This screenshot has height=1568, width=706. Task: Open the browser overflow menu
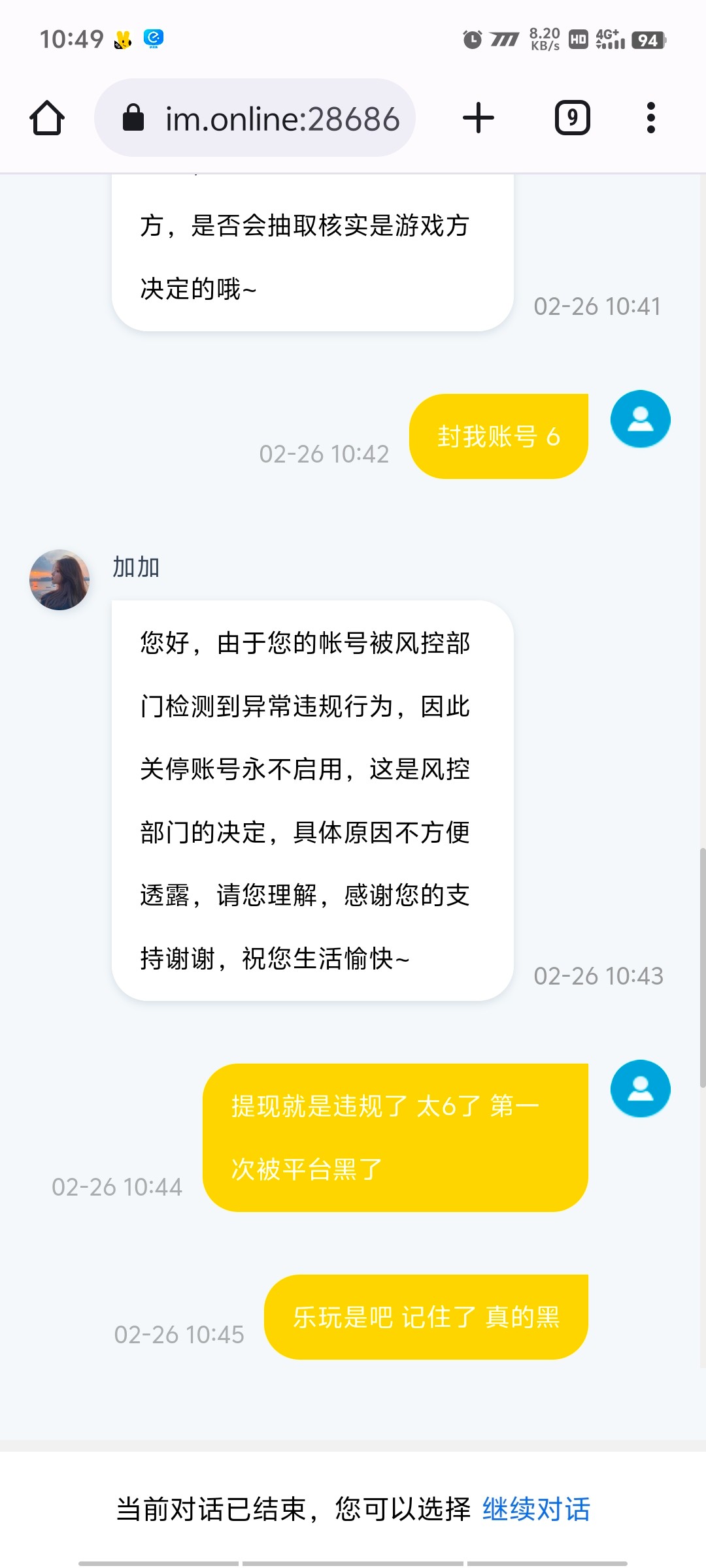[650, 118]
